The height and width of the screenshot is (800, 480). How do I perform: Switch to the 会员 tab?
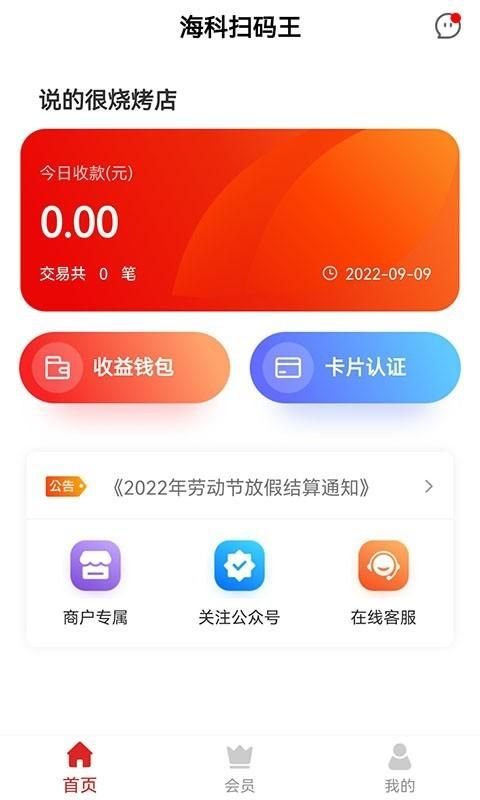pyautogui.click(x=240, y=768)
